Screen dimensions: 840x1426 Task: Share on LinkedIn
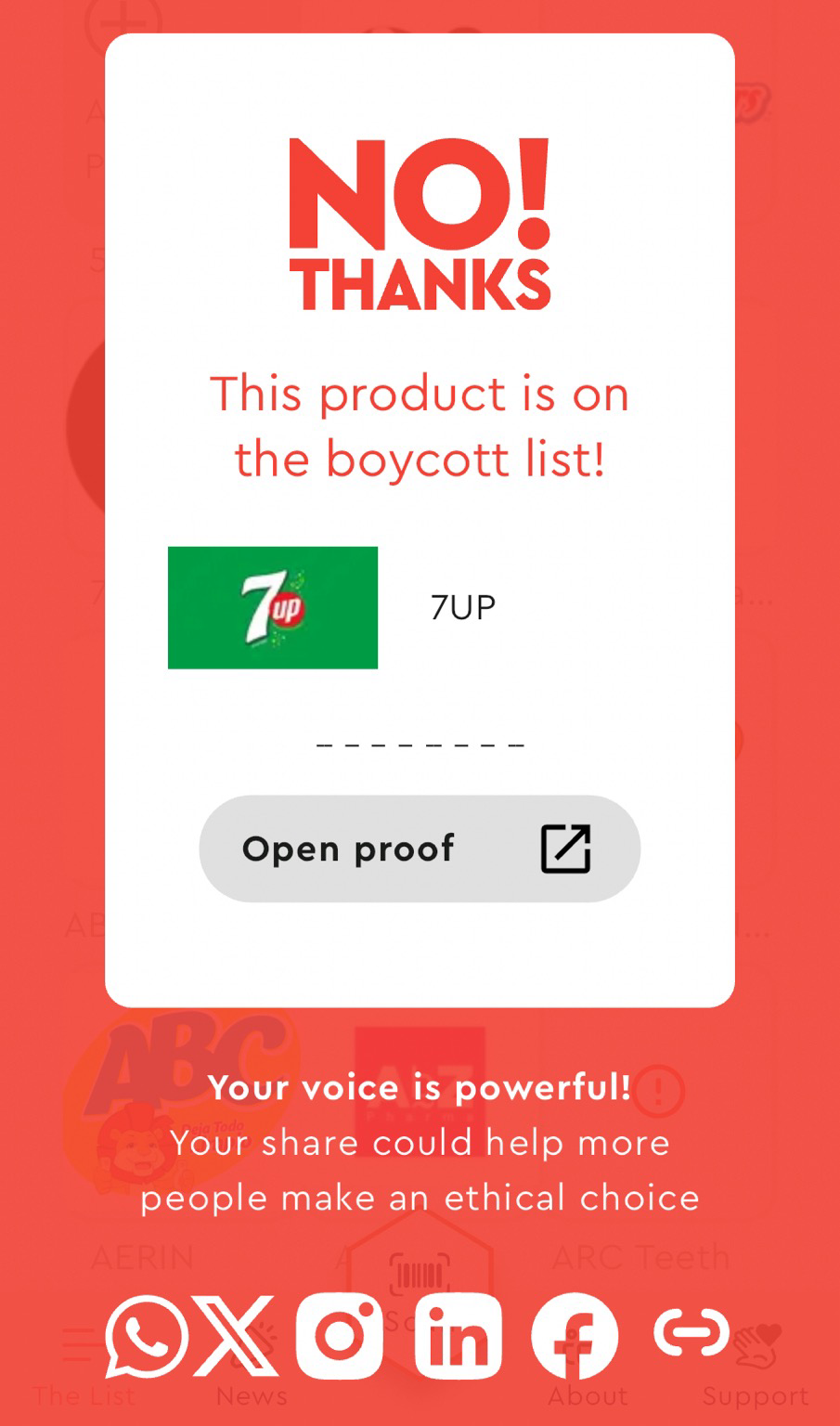click(459, 1336)
